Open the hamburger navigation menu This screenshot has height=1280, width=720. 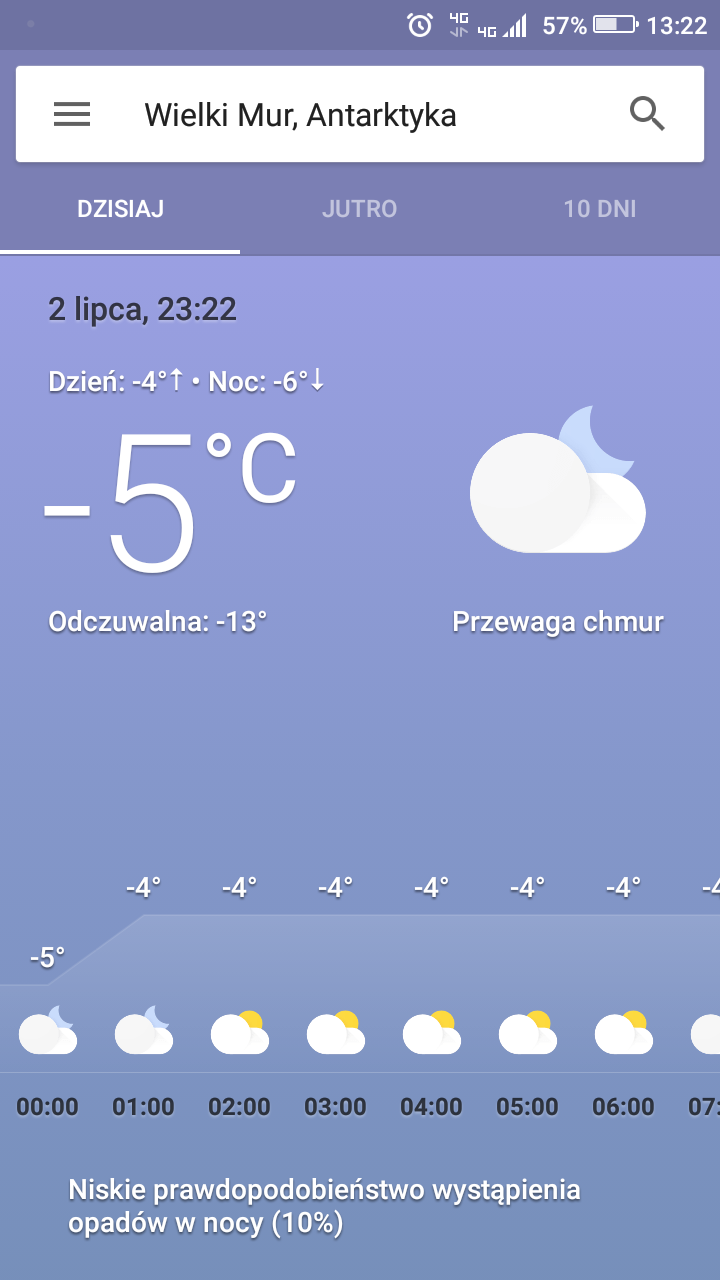72,115
